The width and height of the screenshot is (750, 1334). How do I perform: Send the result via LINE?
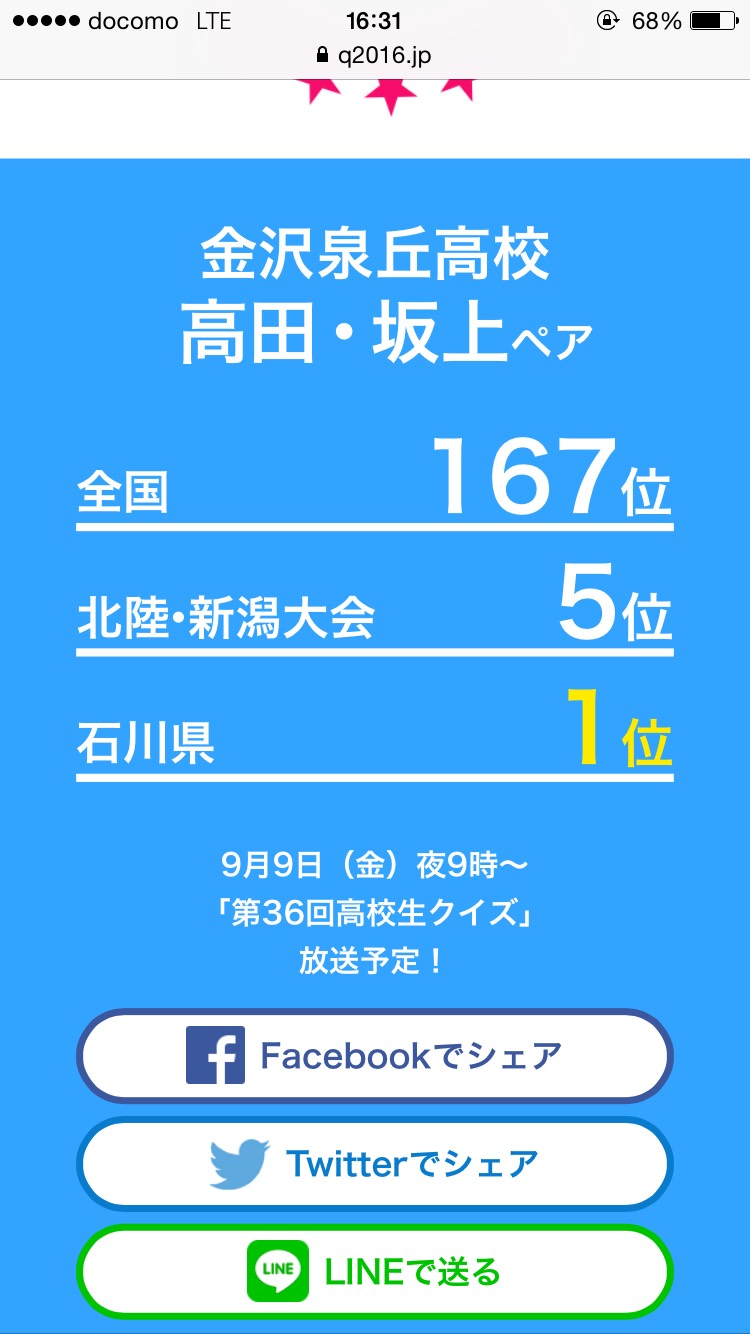pyautogui.click(x=375, y=1272)
